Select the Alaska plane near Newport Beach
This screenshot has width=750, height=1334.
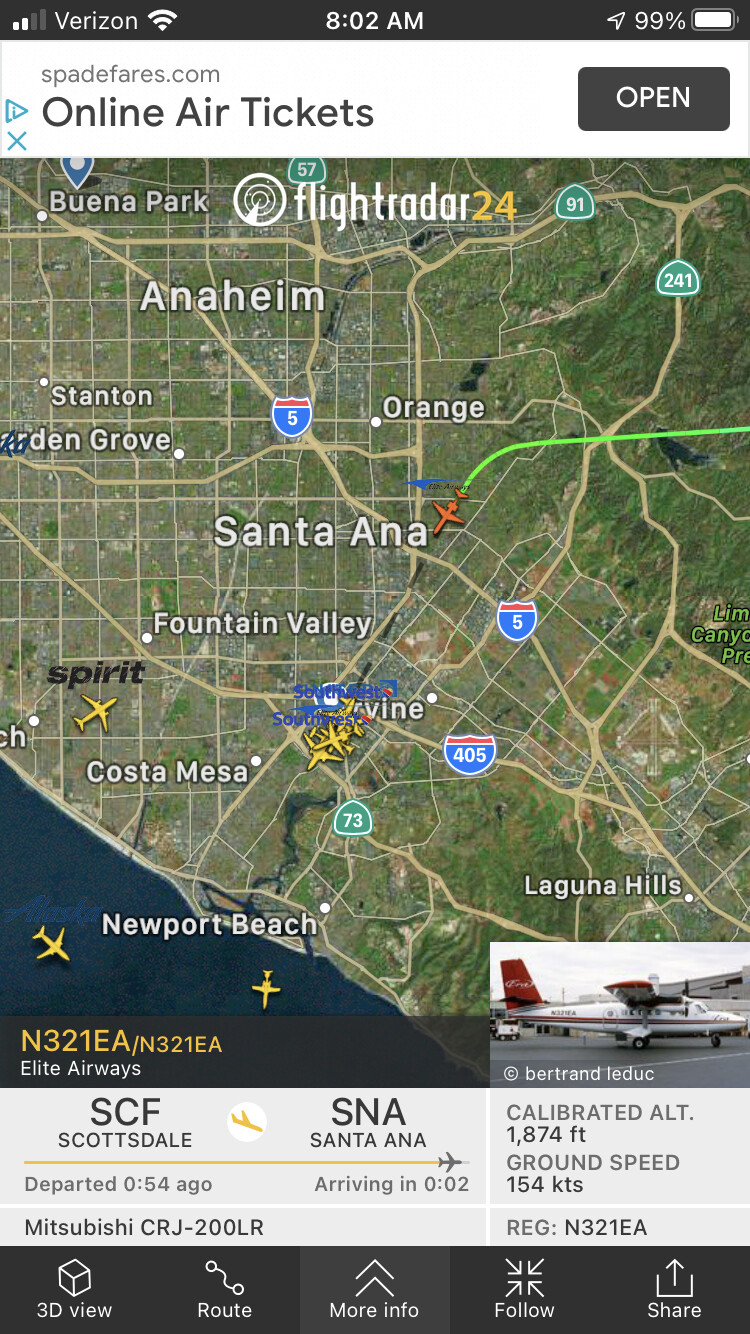51,943
